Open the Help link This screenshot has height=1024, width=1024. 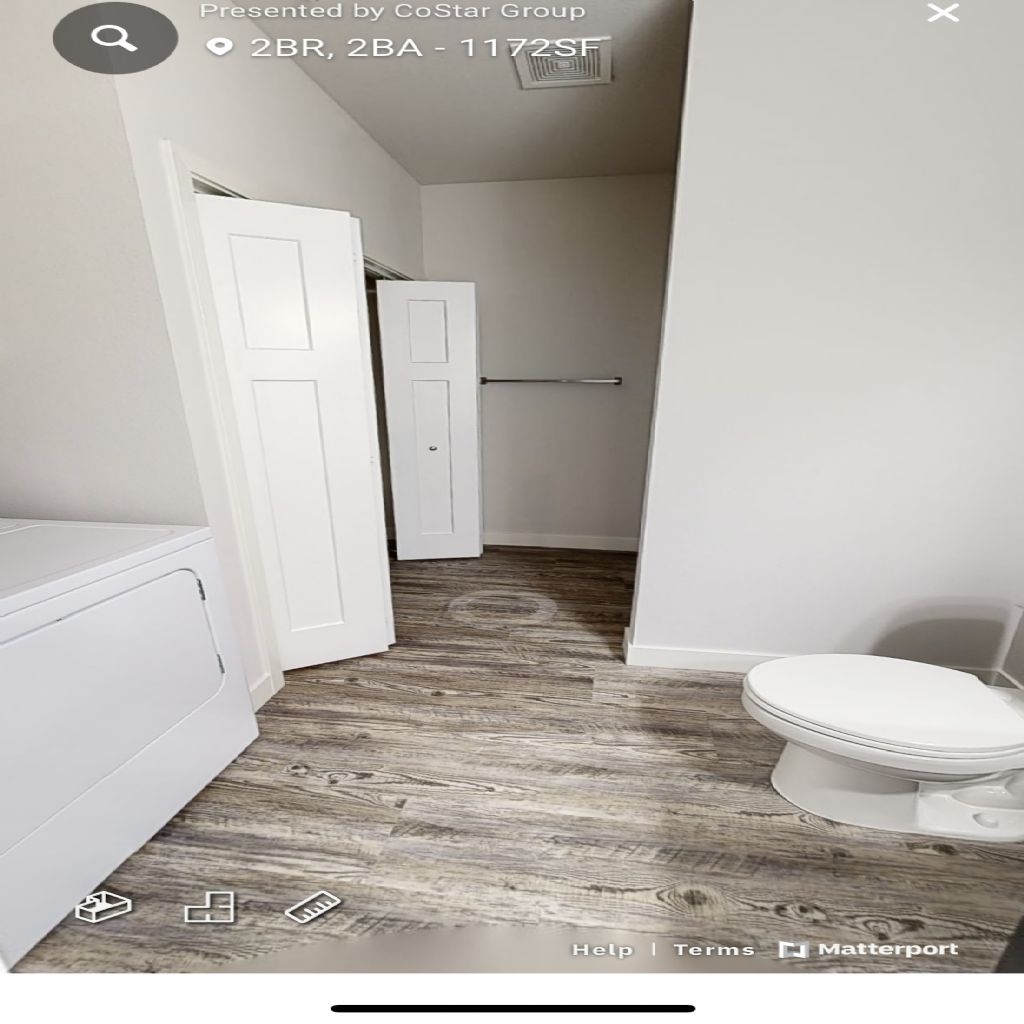[x=601, y=950]
